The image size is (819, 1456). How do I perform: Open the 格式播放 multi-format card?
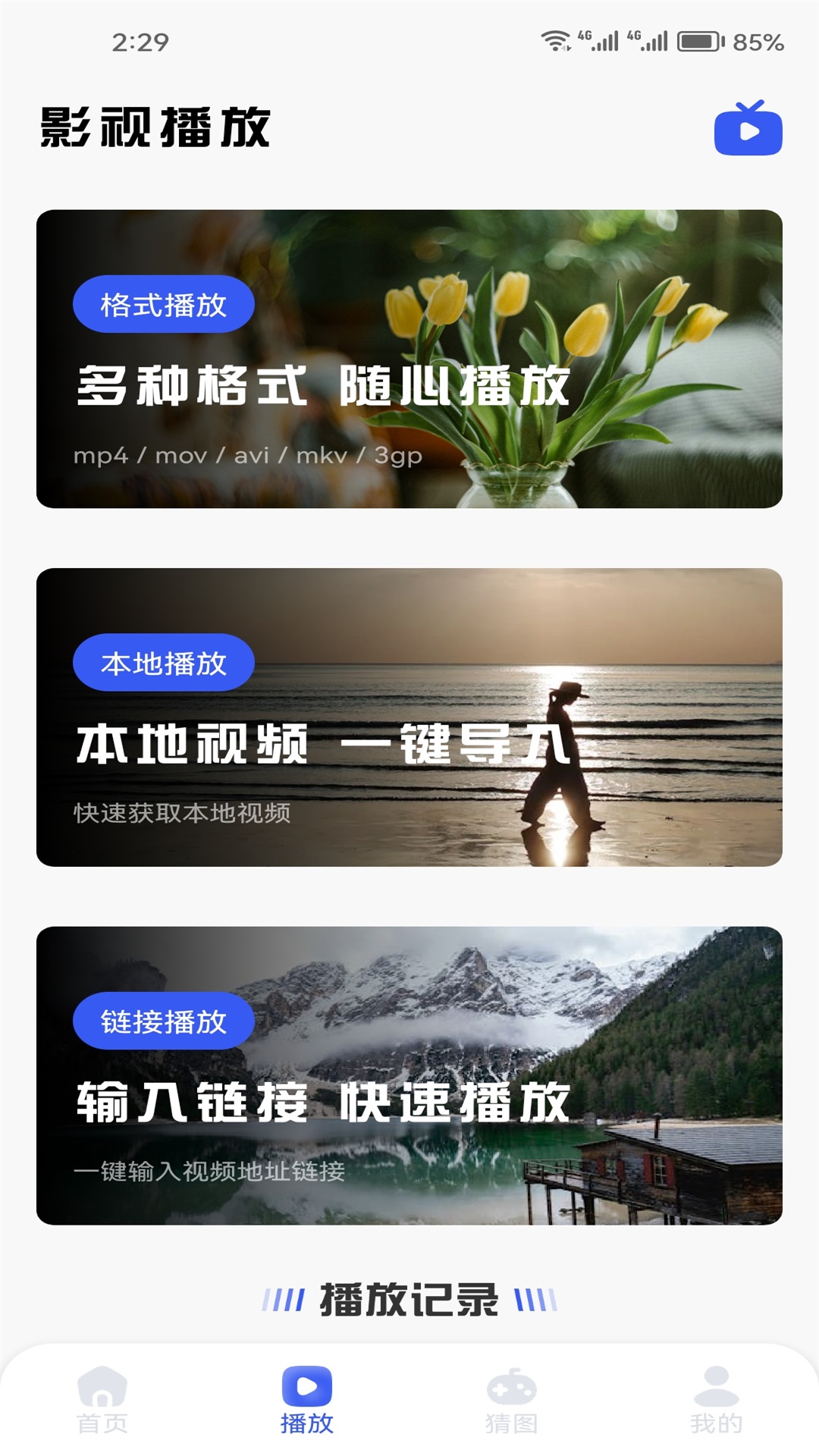409,359
